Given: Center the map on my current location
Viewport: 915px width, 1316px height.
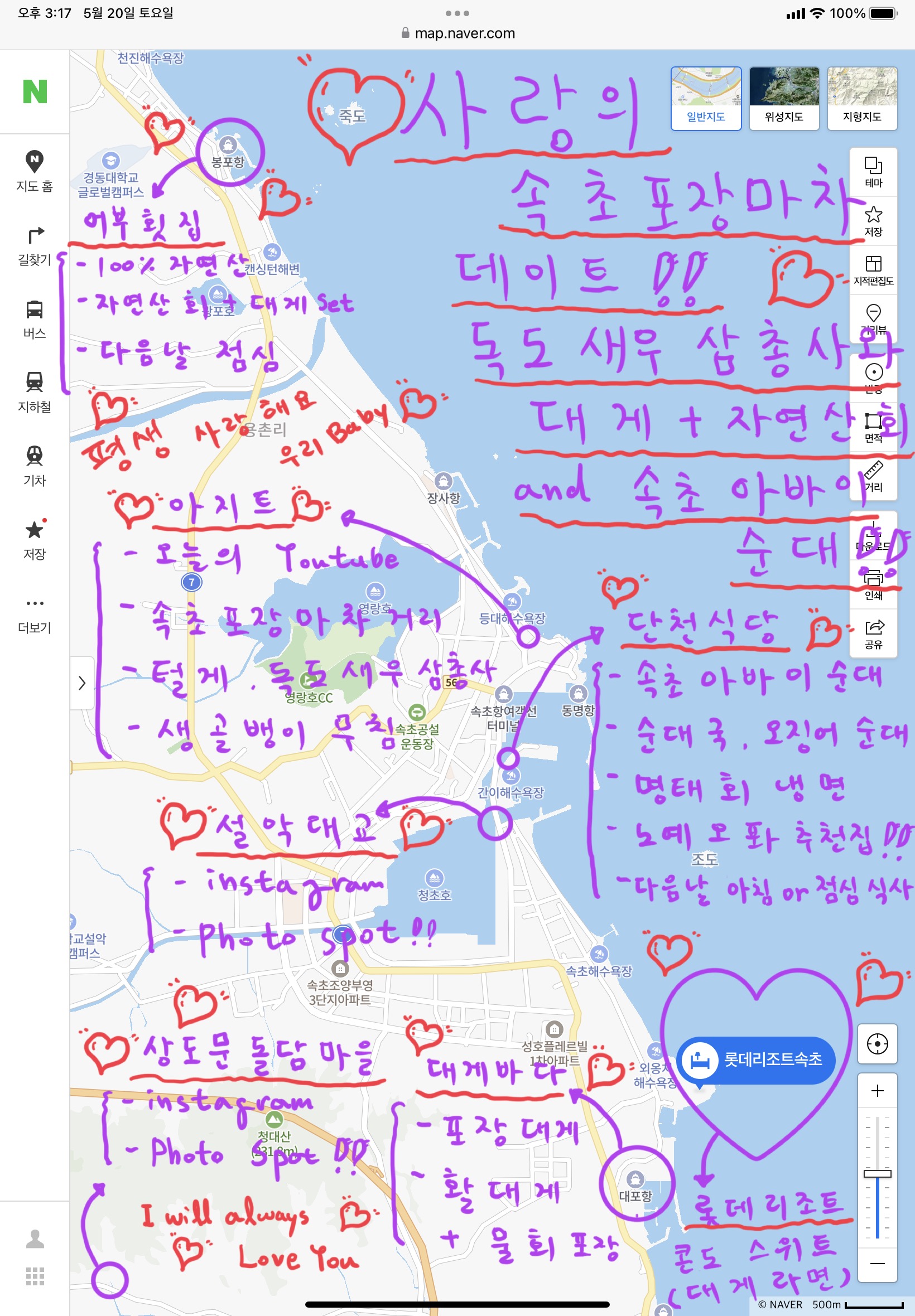Looking at the screenshot, I should tap(877, 1043).
